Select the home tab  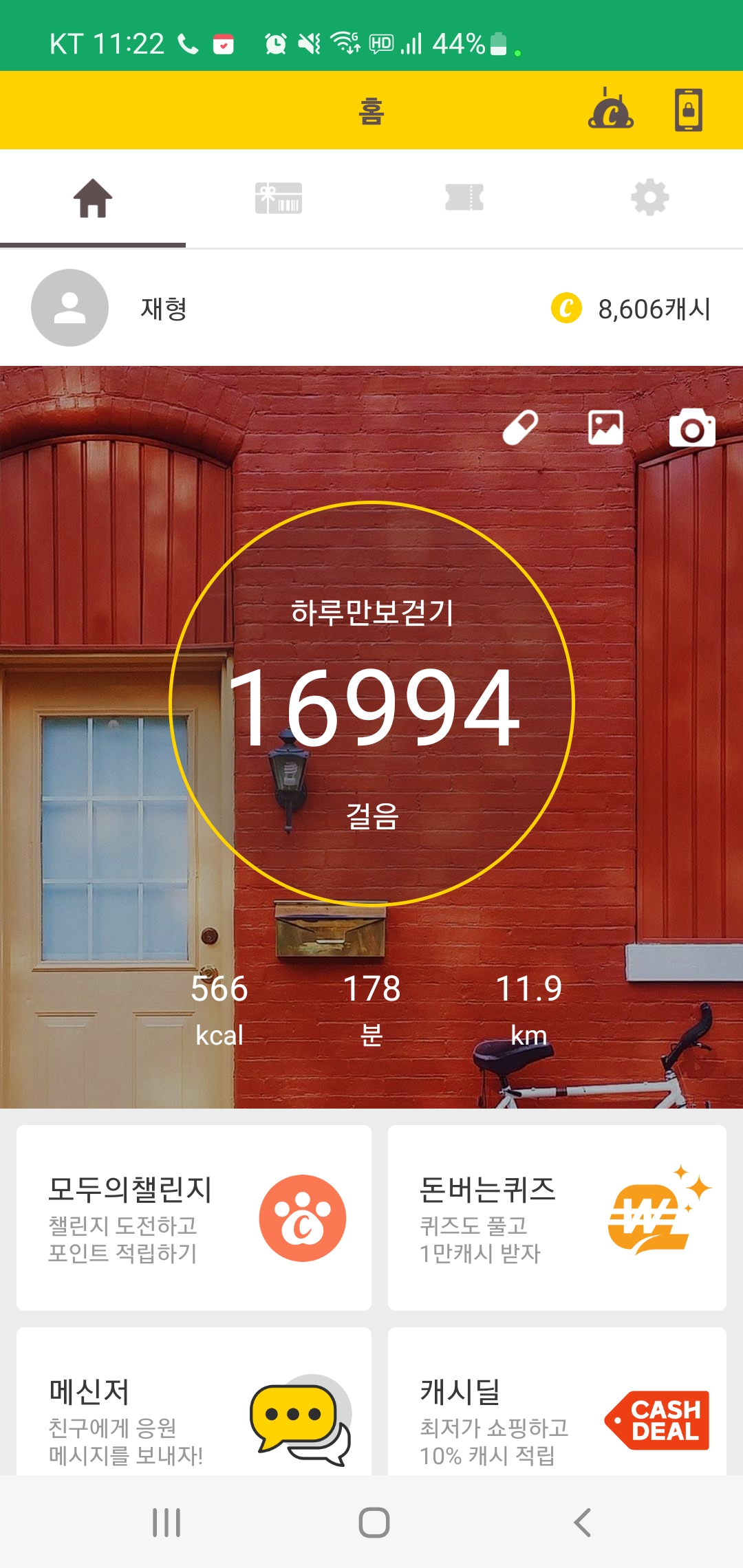[x=93, y=198]
